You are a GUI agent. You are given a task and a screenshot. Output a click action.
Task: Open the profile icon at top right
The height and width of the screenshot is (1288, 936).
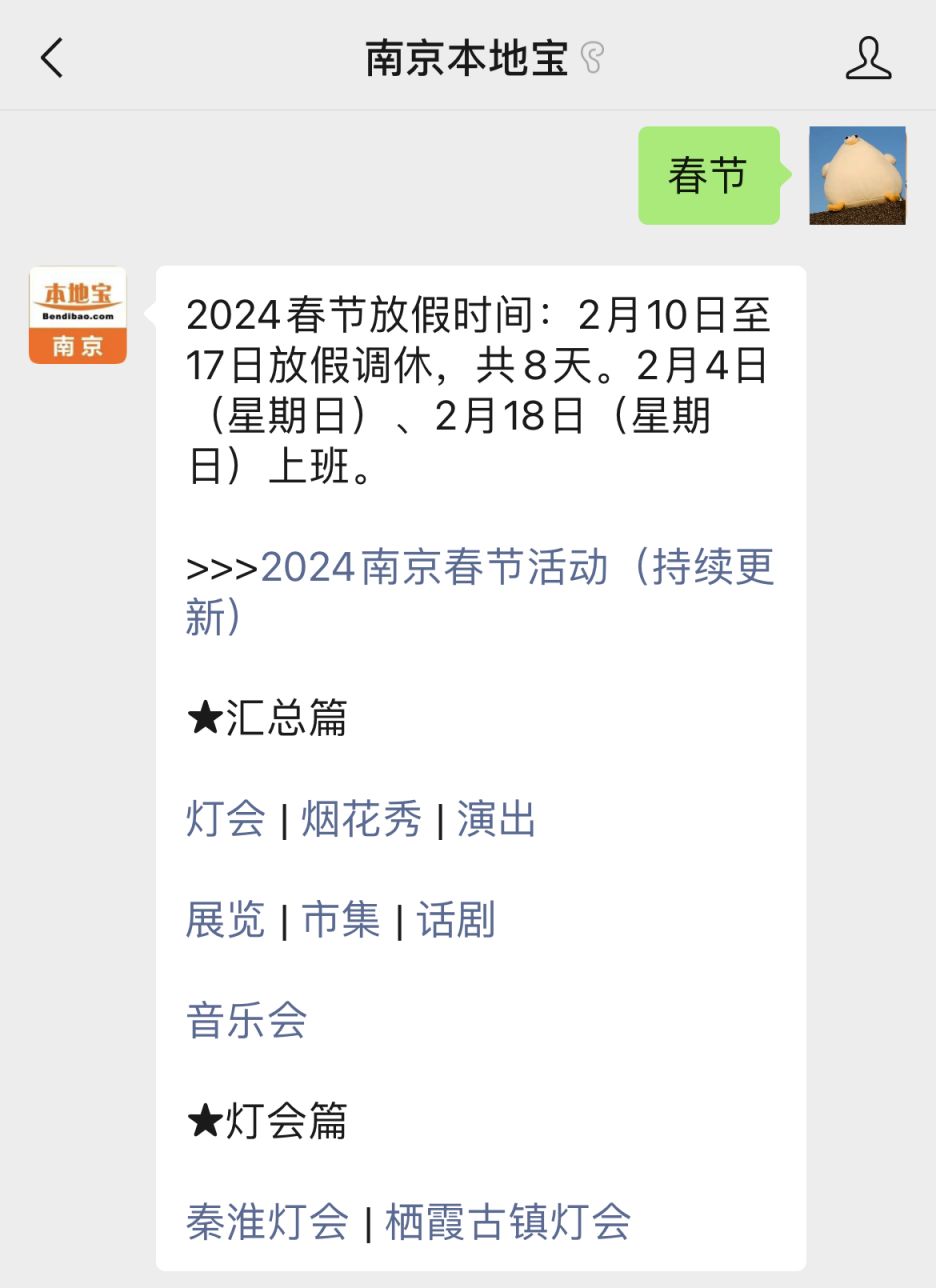[870, 58]
